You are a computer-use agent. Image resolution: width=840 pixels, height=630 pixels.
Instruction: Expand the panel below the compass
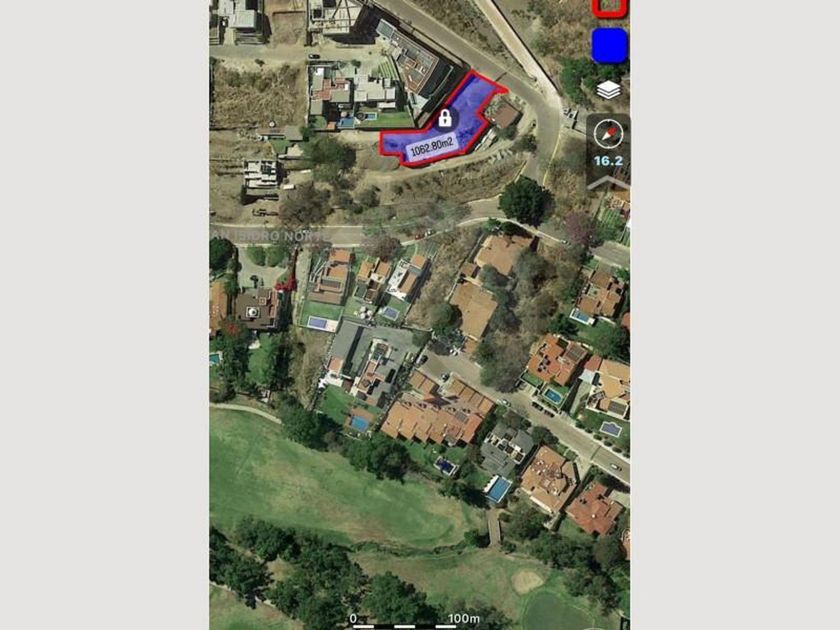(x=607, y=181)
